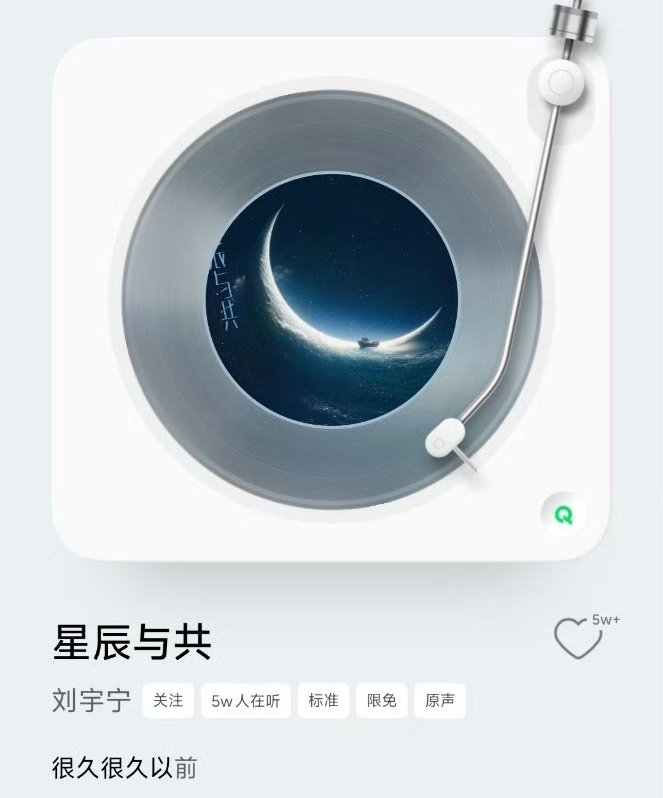Open lyrics from the line 很久很久以前

pyautogui.click(x=125, y=768)
